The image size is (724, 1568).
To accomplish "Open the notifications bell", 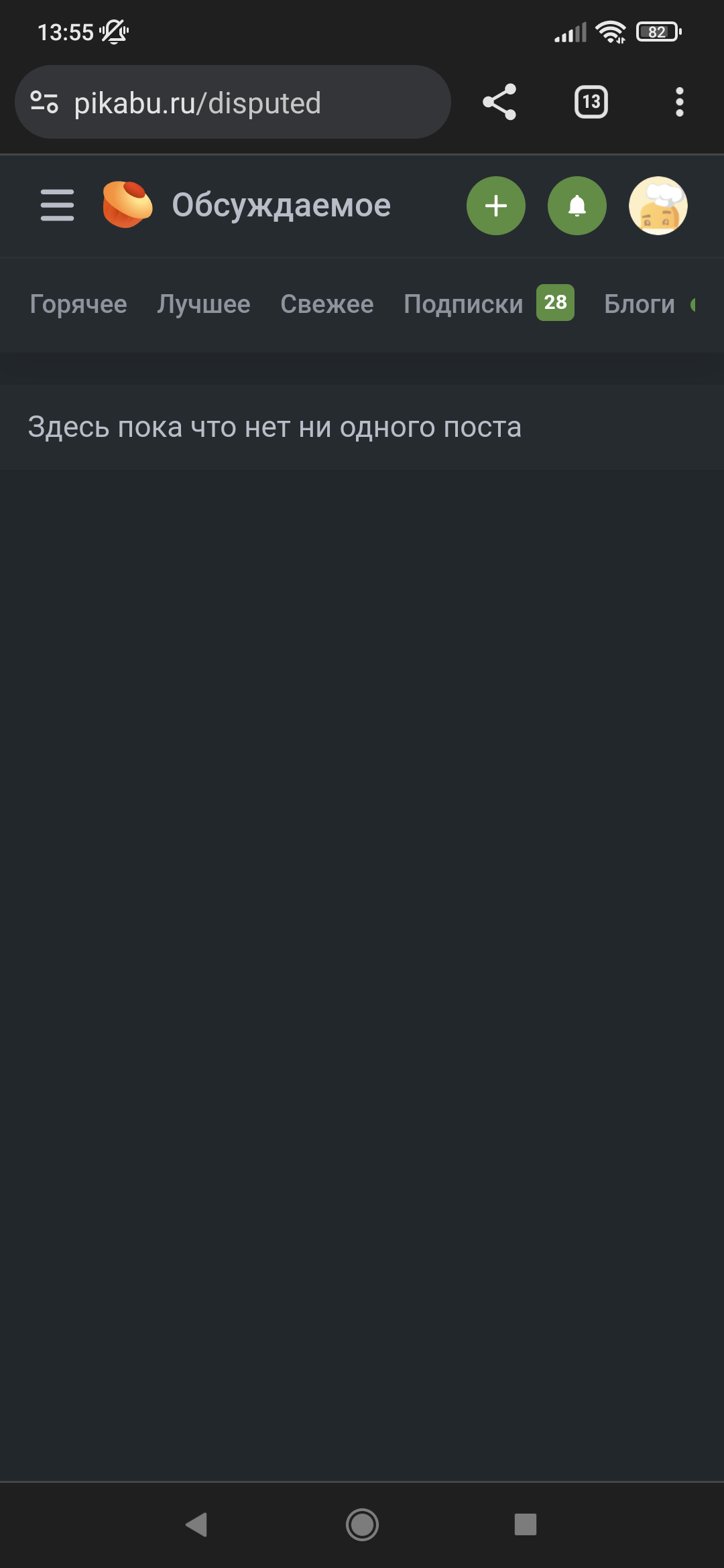I will click(x=577, y=206).
